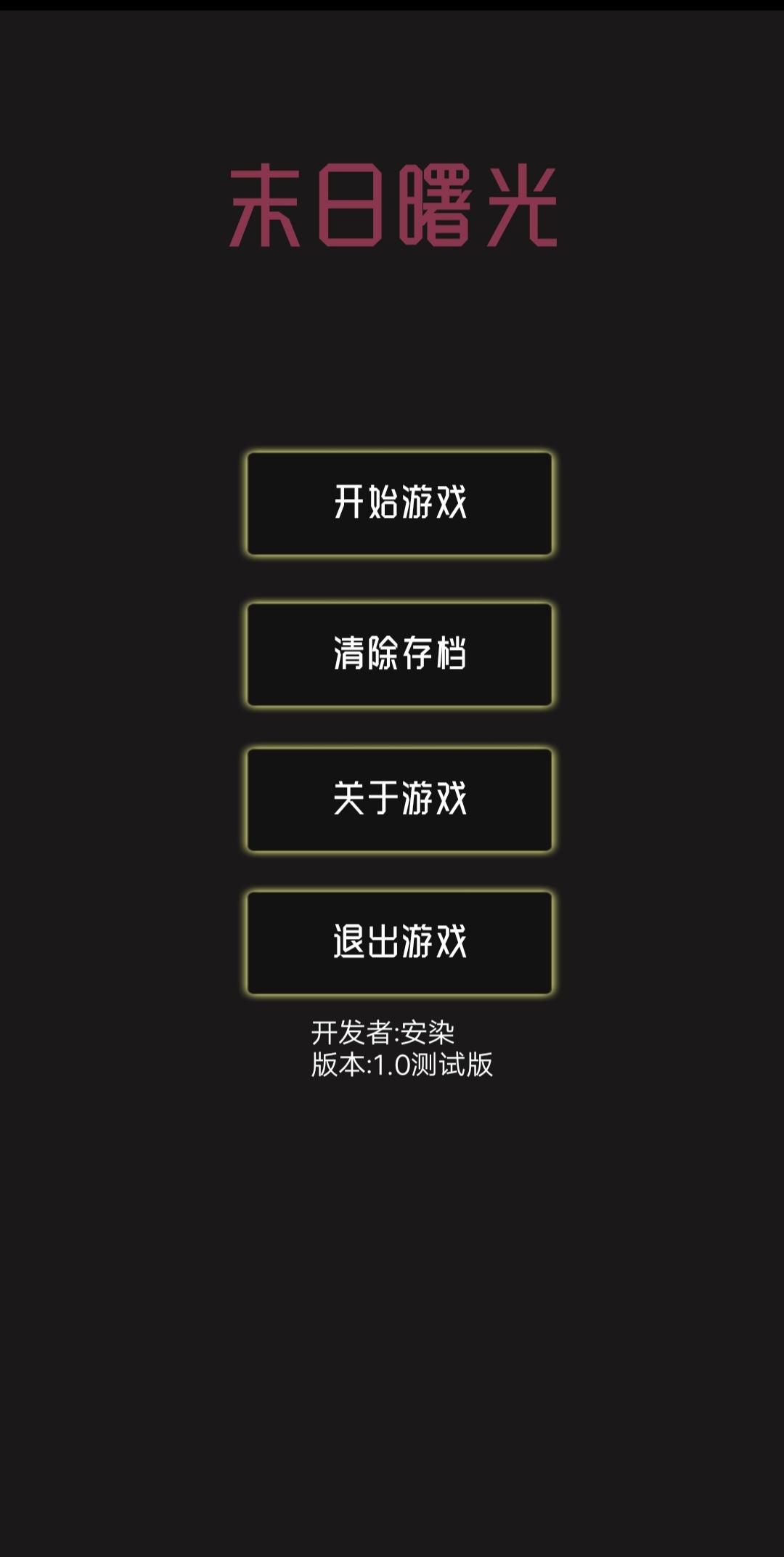The image size is (784, 1557).
Task: Activate the Clear Save Data option
Action: 399,654
